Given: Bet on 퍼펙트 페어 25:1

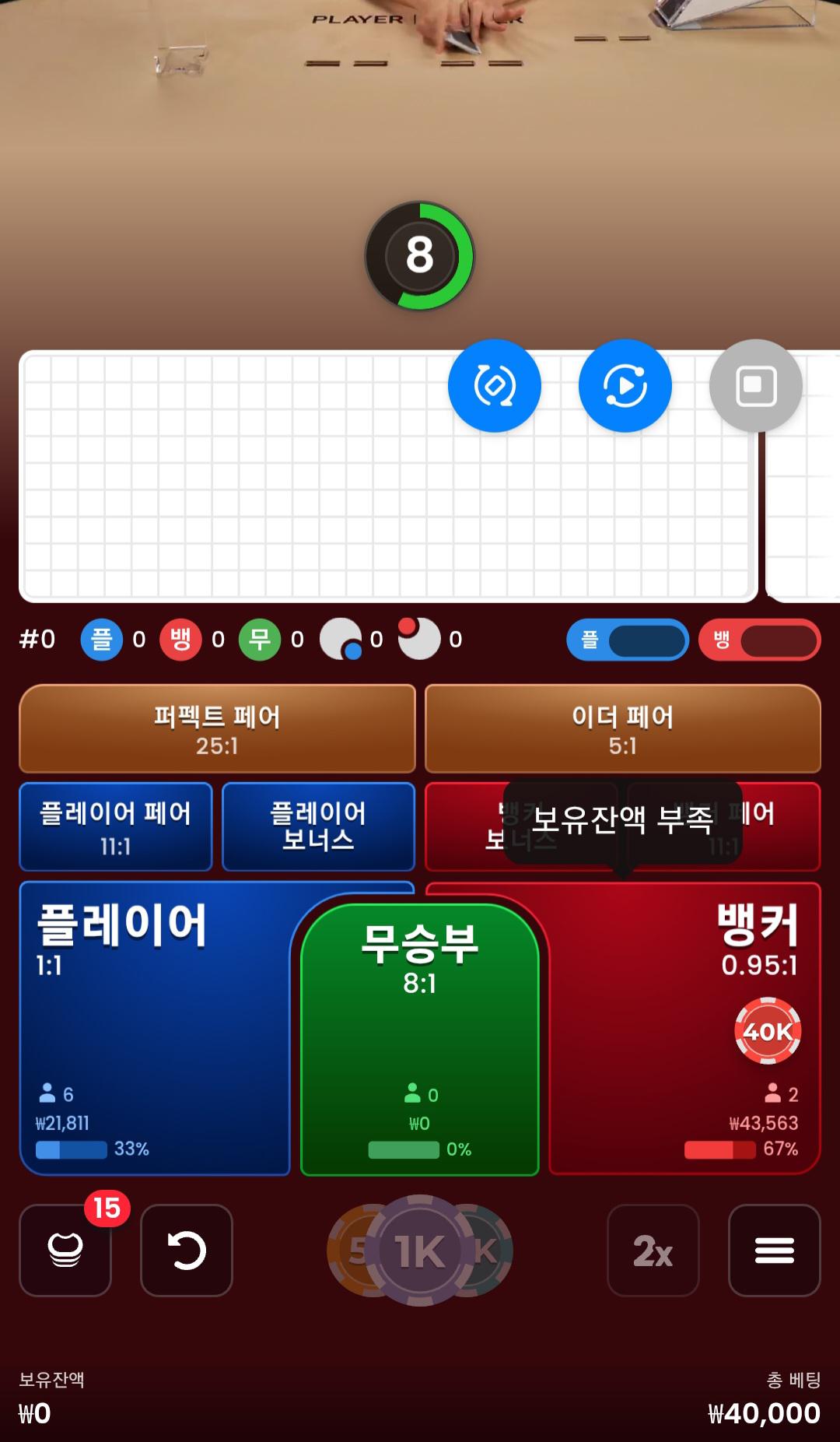Looking at the screenshot, I should click(x=217, y=729).
